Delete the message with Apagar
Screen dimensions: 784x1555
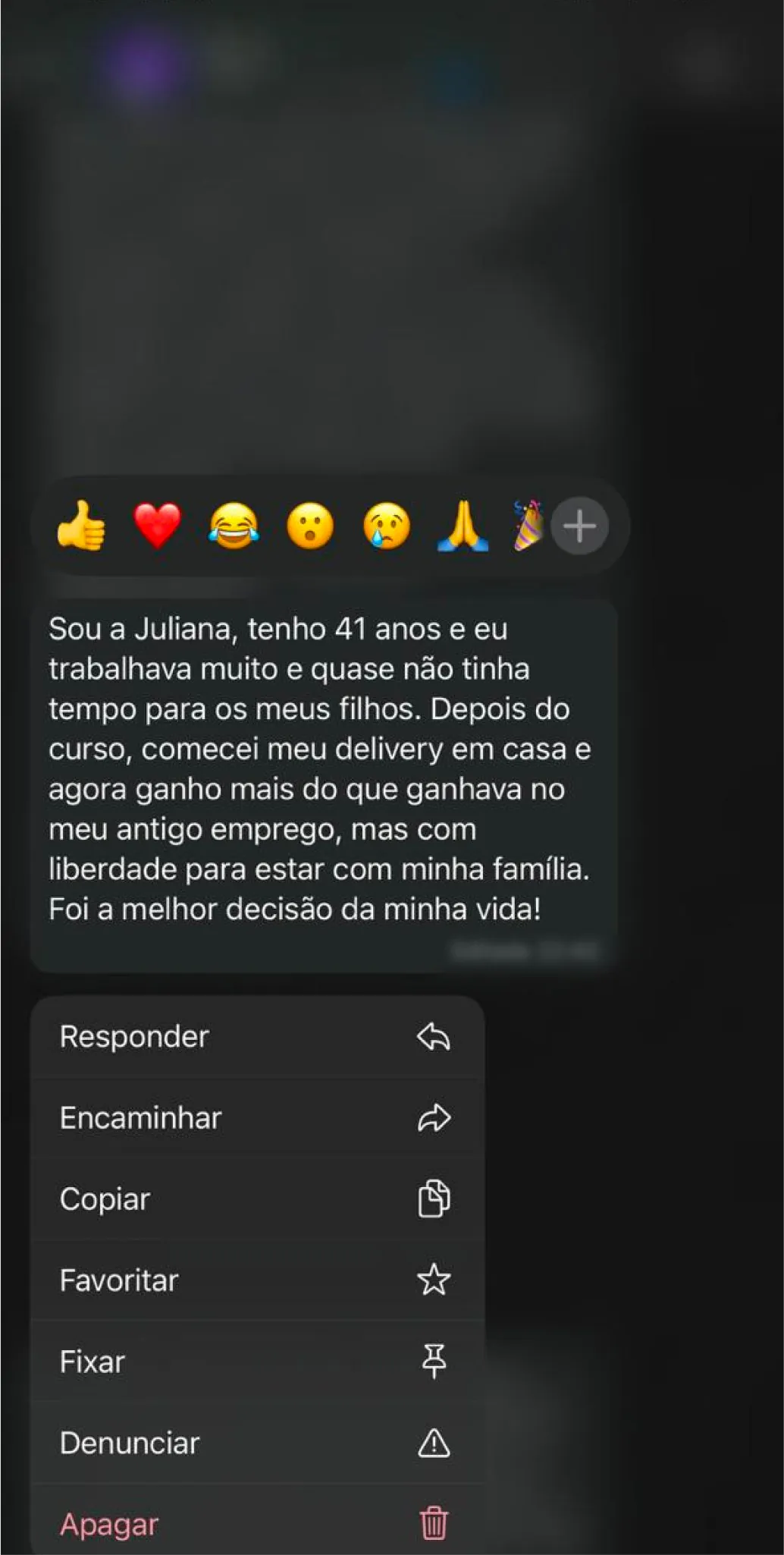tap(257, 1523)
